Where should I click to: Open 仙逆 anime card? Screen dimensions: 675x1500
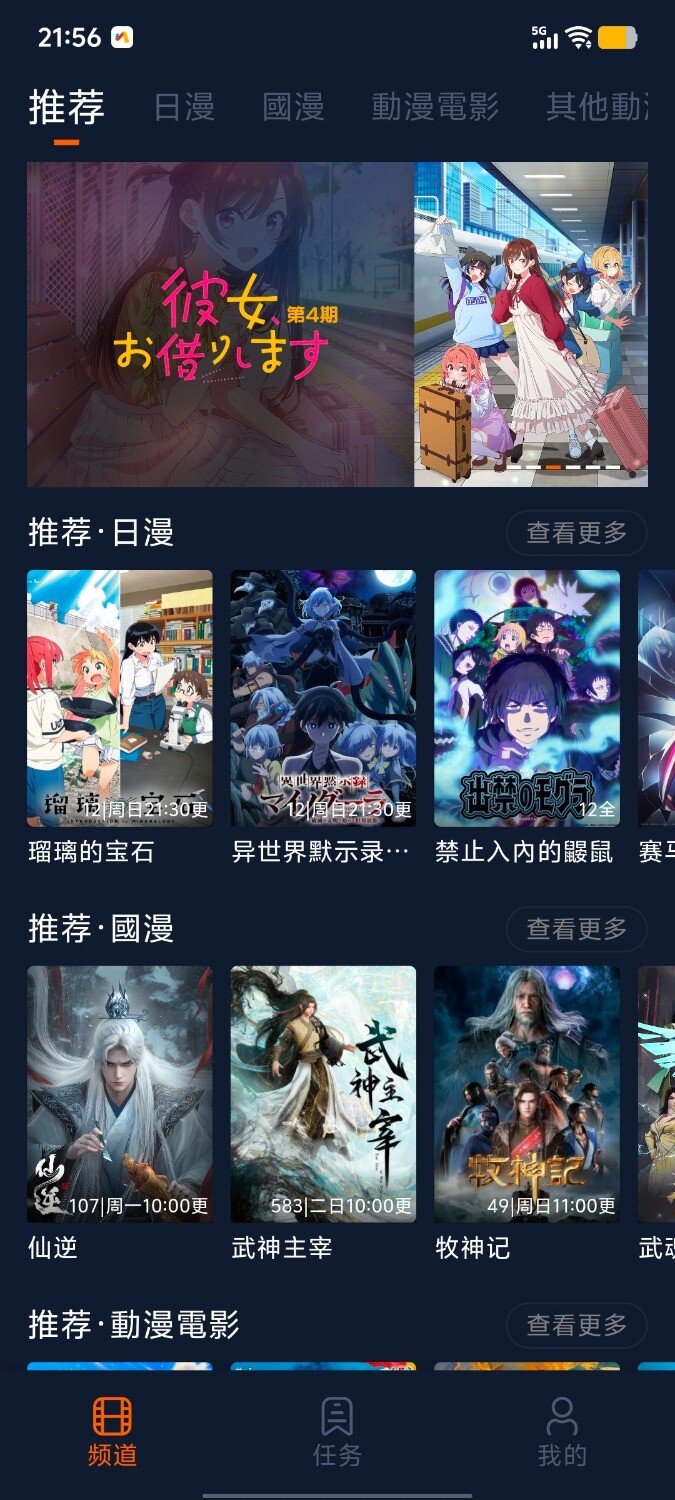pos(119,1093)
